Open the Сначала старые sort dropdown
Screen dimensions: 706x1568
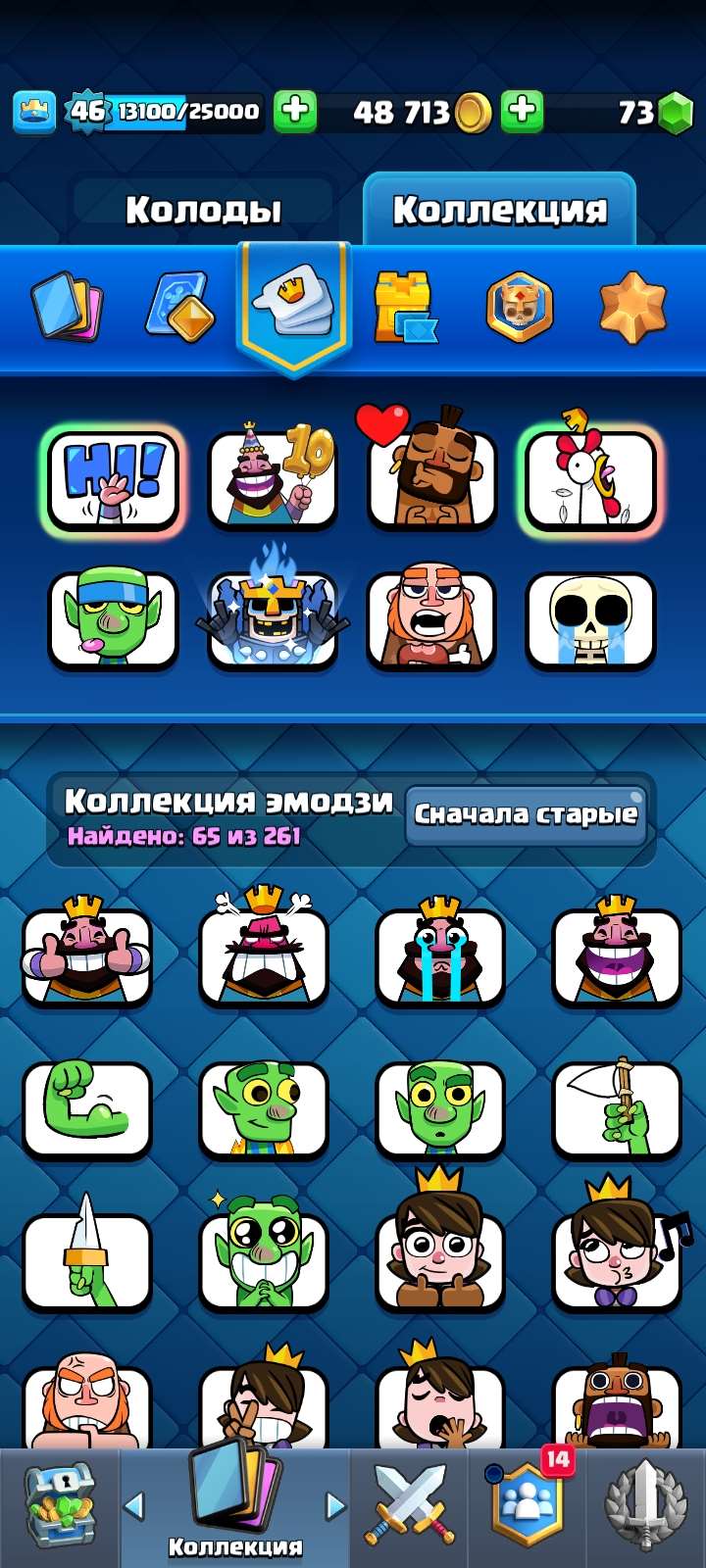pyautogui.click(x=528, y=813)
